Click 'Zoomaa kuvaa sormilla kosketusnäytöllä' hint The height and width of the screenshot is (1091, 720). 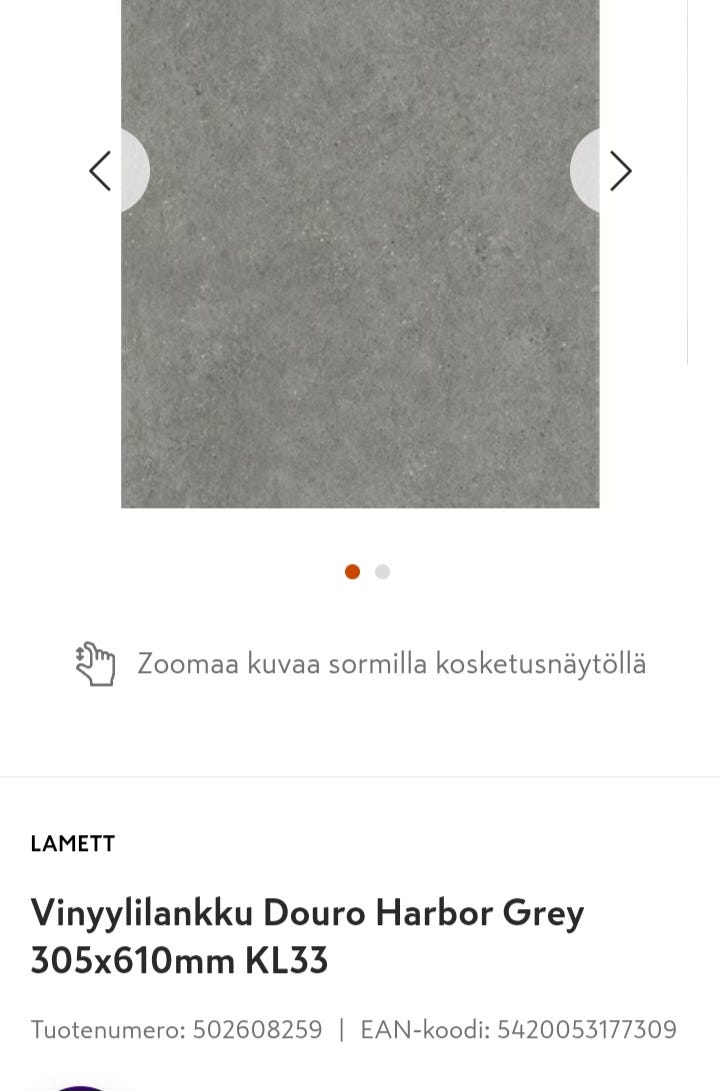coord(391,663)
